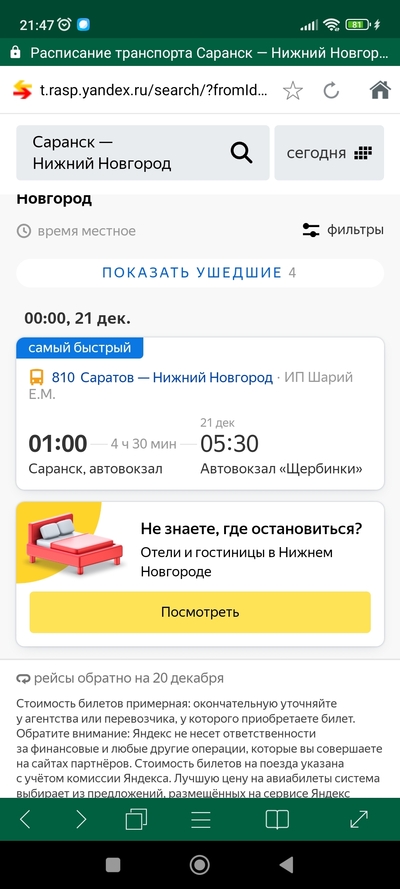The image size is (400, 889).
Task: Open the browser tabs switcher
Action: pos(136,819)
